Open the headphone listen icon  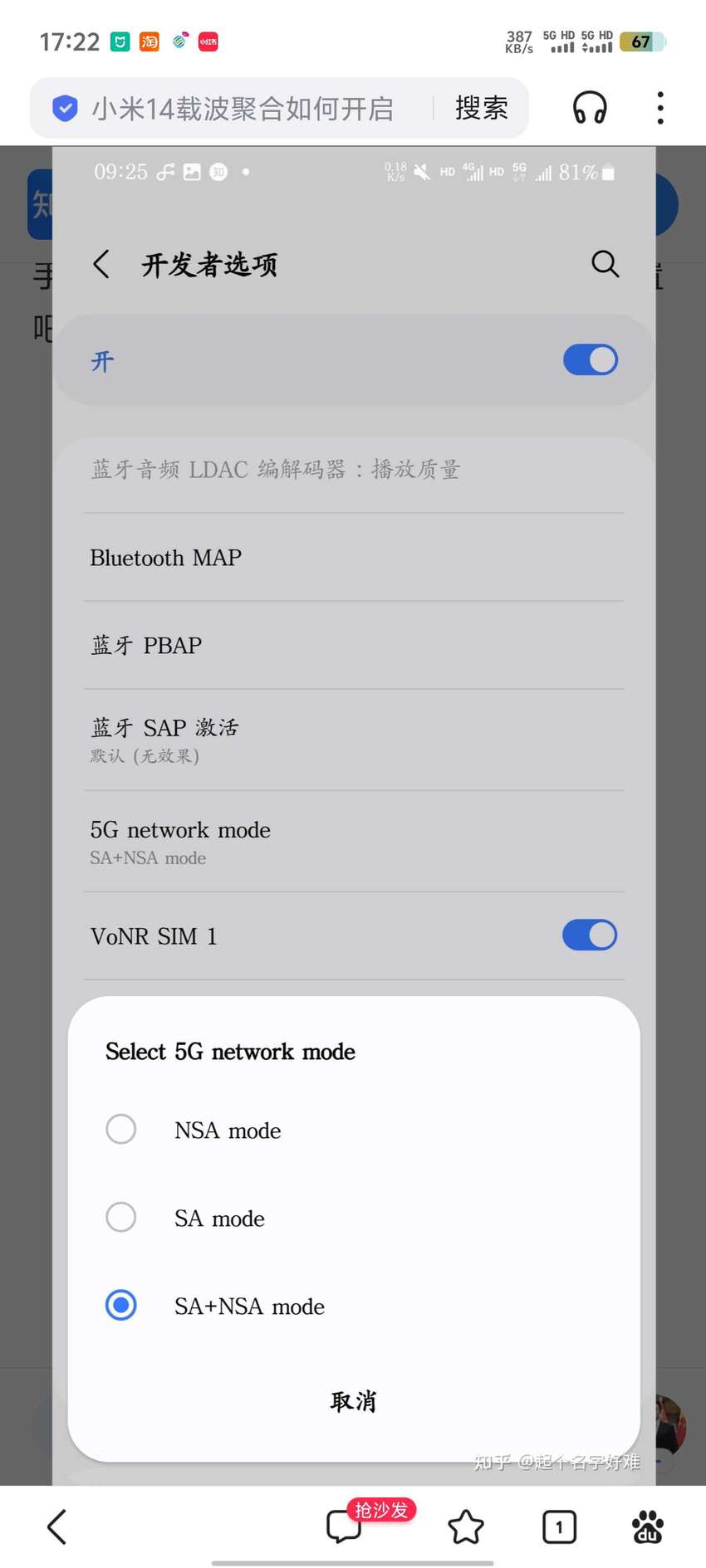590,109
